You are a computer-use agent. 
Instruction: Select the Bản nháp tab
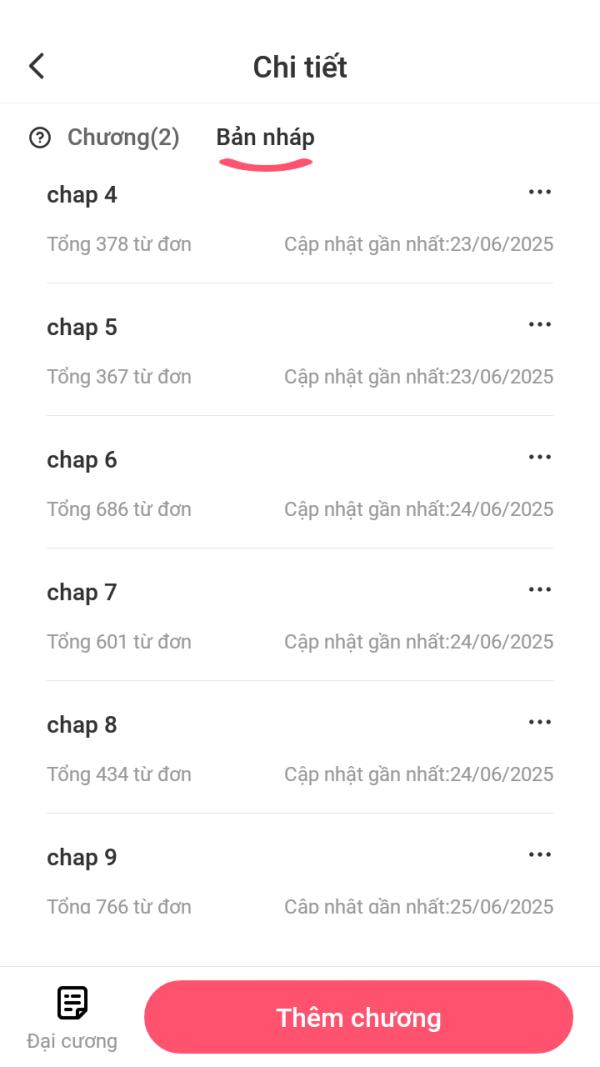point(265,138)
